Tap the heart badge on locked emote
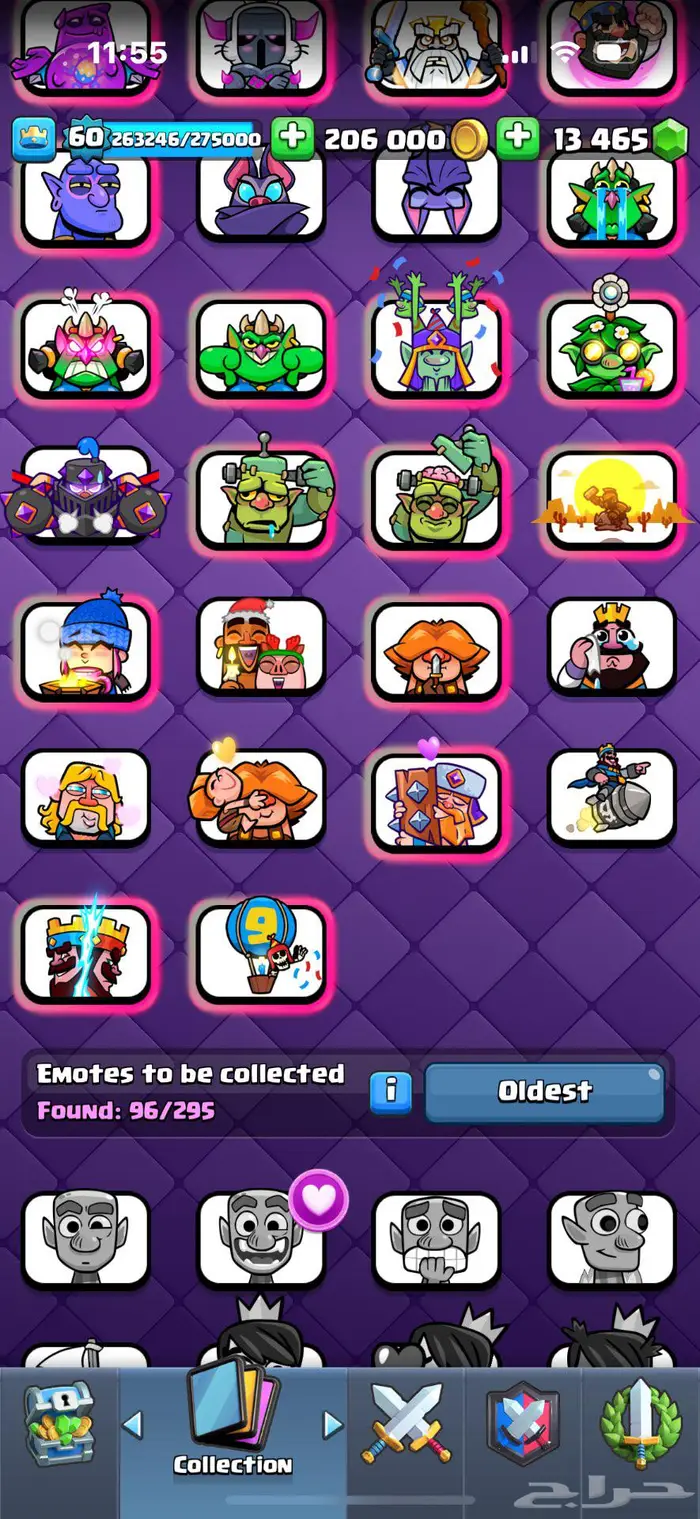The width and height of the screenshot is (700, 1519). (318, 1199)
